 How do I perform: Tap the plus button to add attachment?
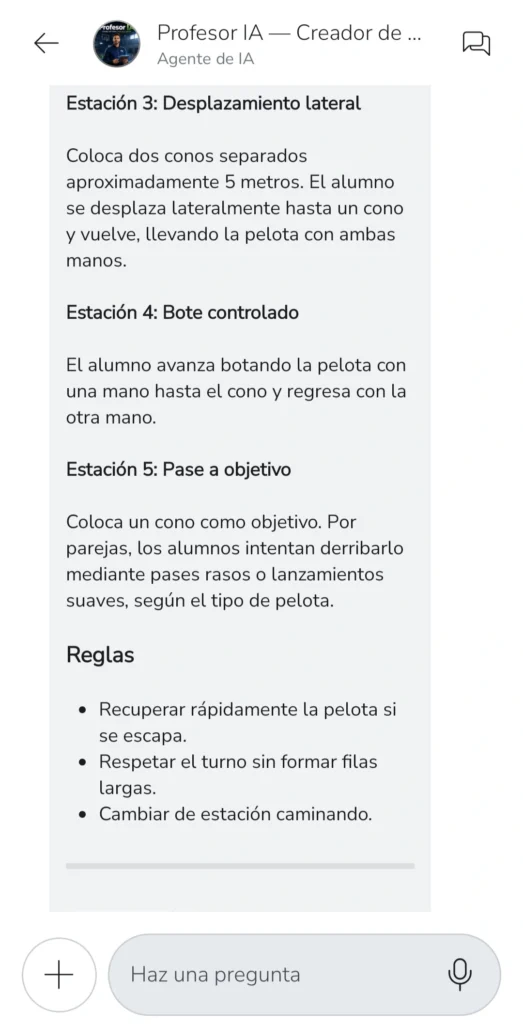[x=59, y=974]
